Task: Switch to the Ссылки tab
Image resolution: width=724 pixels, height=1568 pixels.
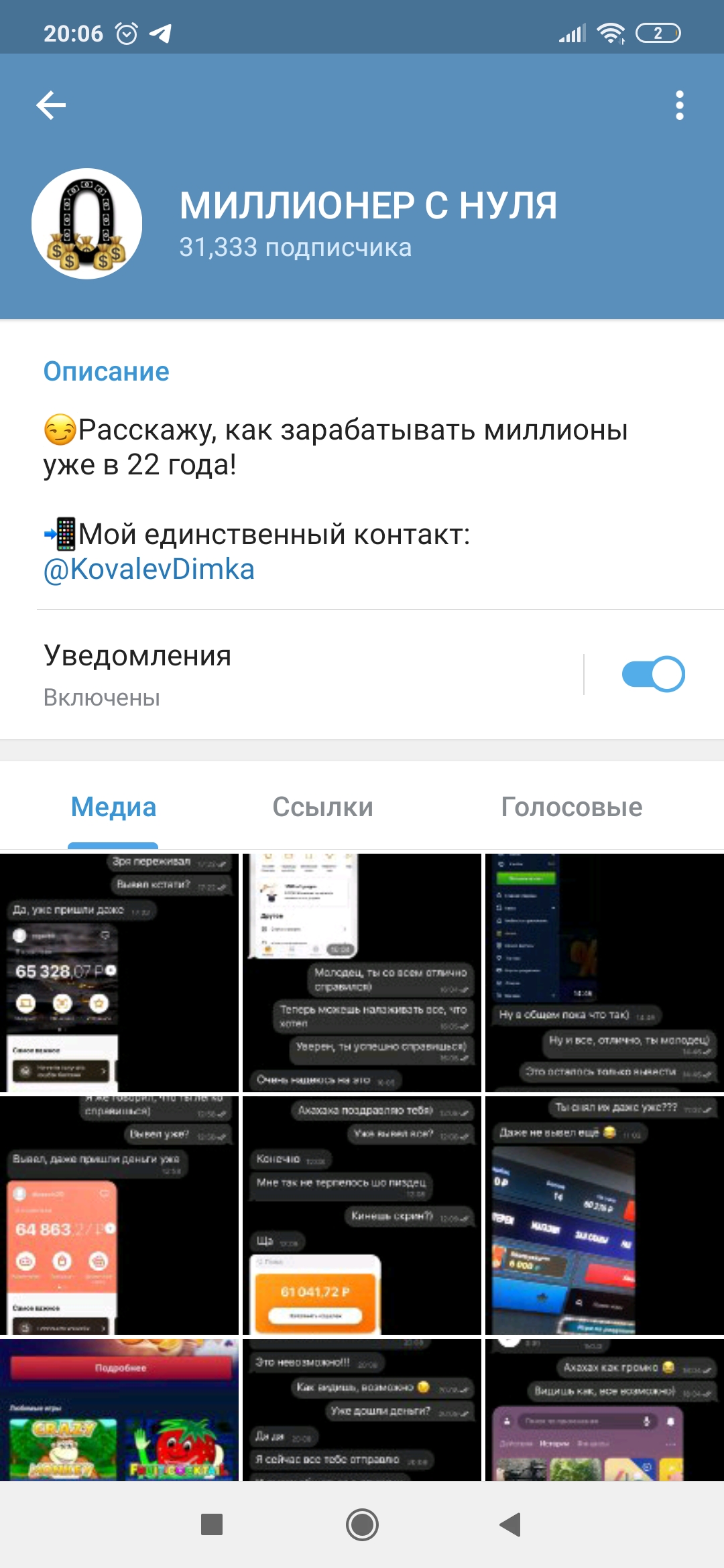Action: click(x=322, y=807)
